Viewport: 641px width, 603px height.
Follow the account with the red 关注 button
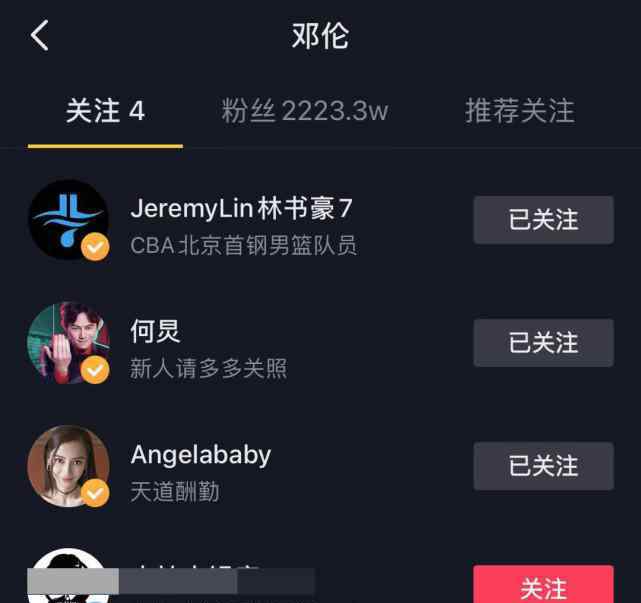click(543, 587)
